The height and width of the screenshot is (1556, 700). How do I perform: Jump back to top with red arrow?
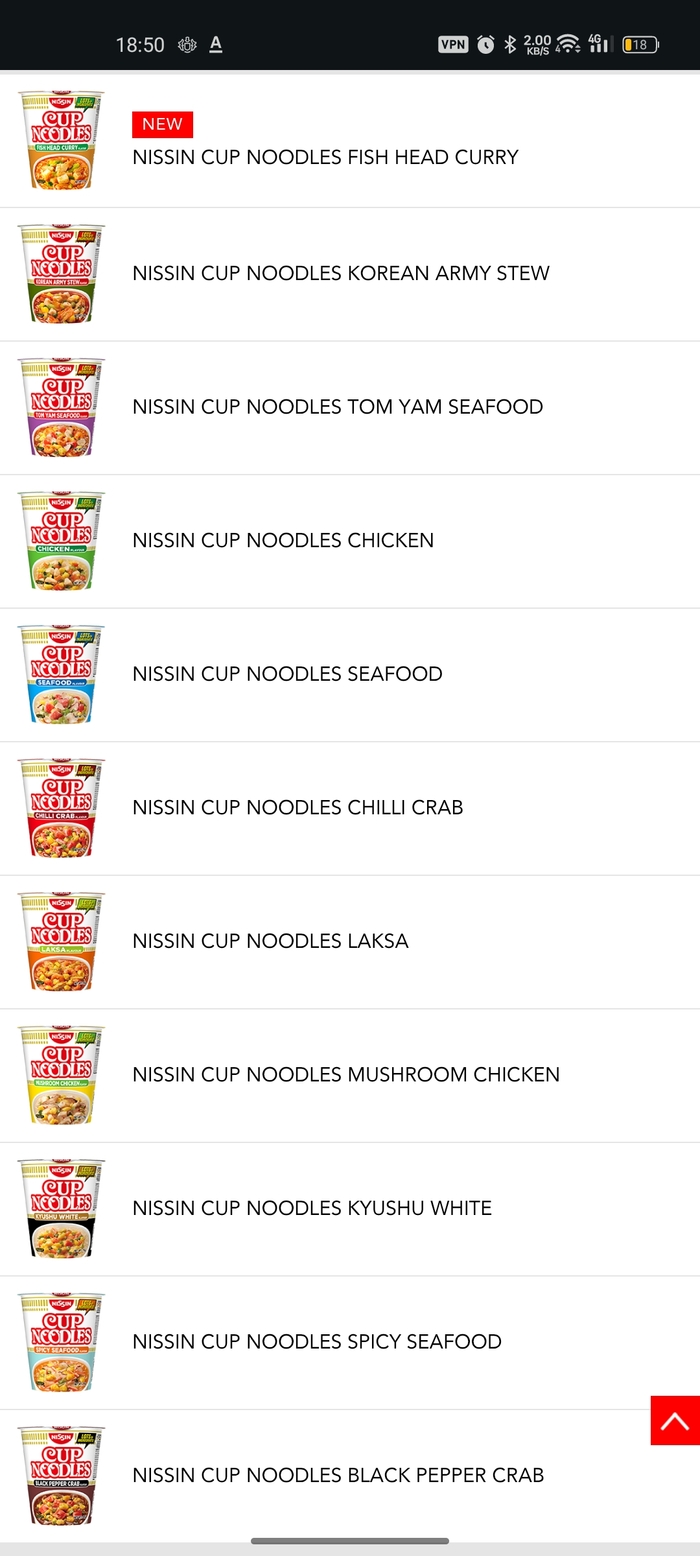pos(675,1420)
